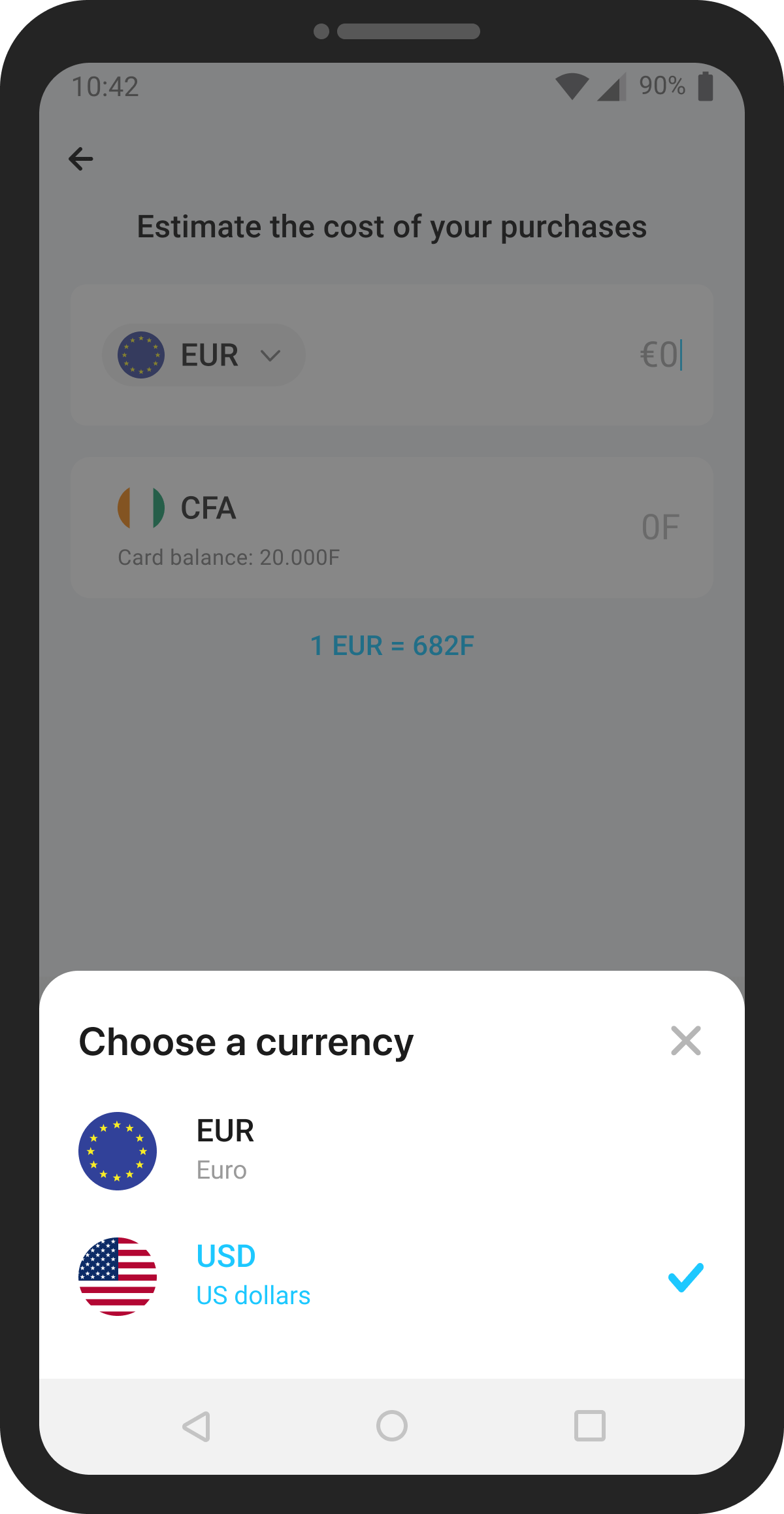Select EUR as the currency
The image size is (784, 1514).
pyautogui.click(x=225, y=1151)
